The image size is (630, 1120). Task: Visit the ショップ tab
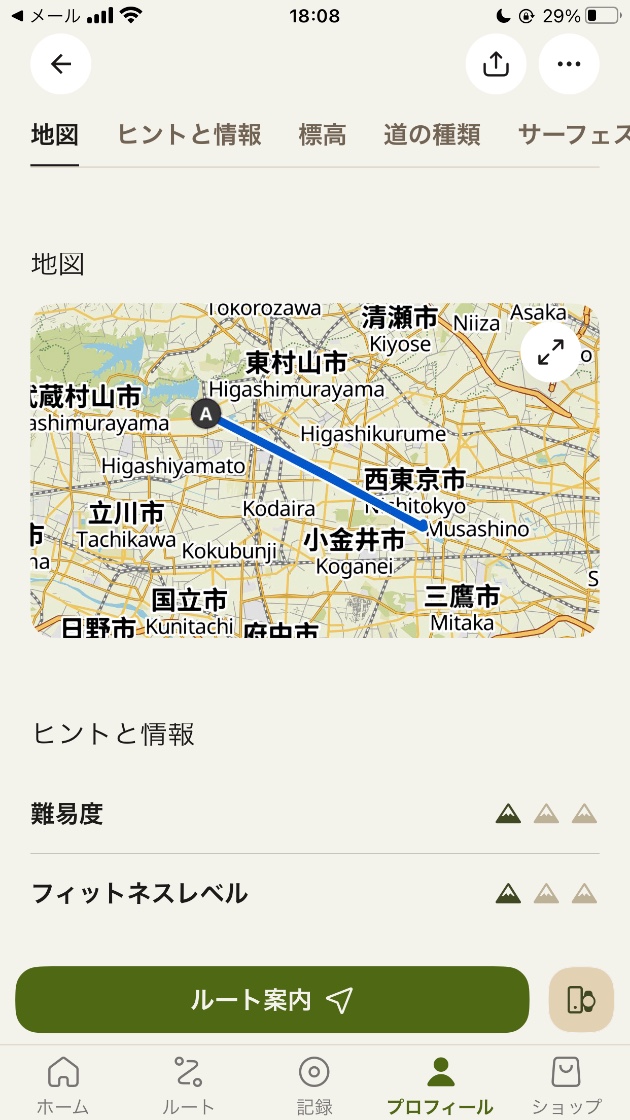click(x=566, y=1084)
